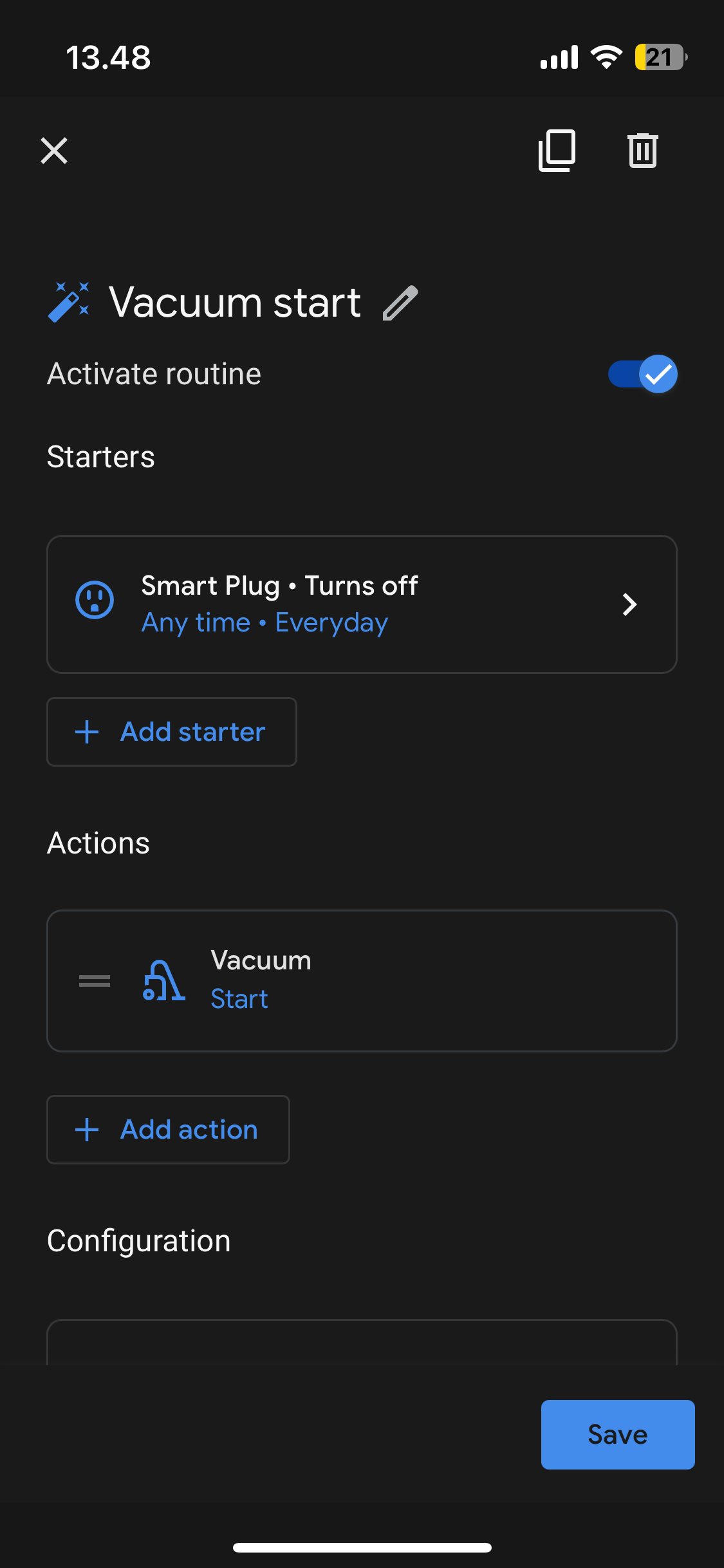Edit the routine name with the pencil icon

tap(400, 303)
